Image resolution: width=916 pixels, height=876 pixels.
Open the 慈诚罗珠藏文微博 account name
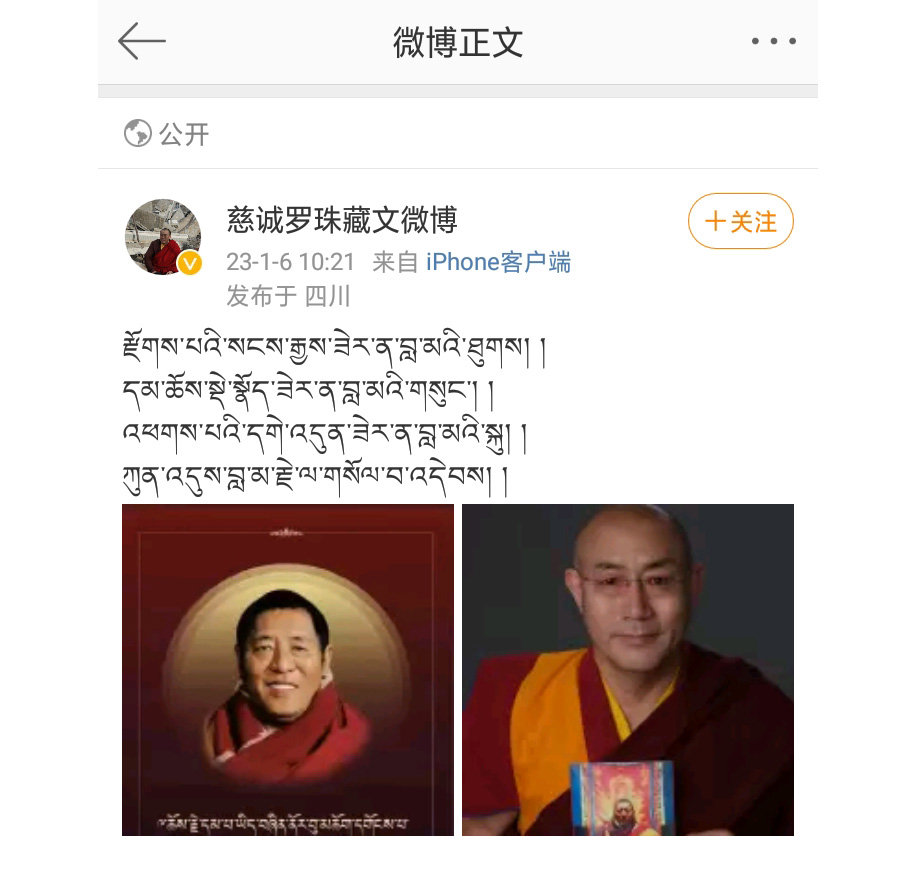(342, 220)
